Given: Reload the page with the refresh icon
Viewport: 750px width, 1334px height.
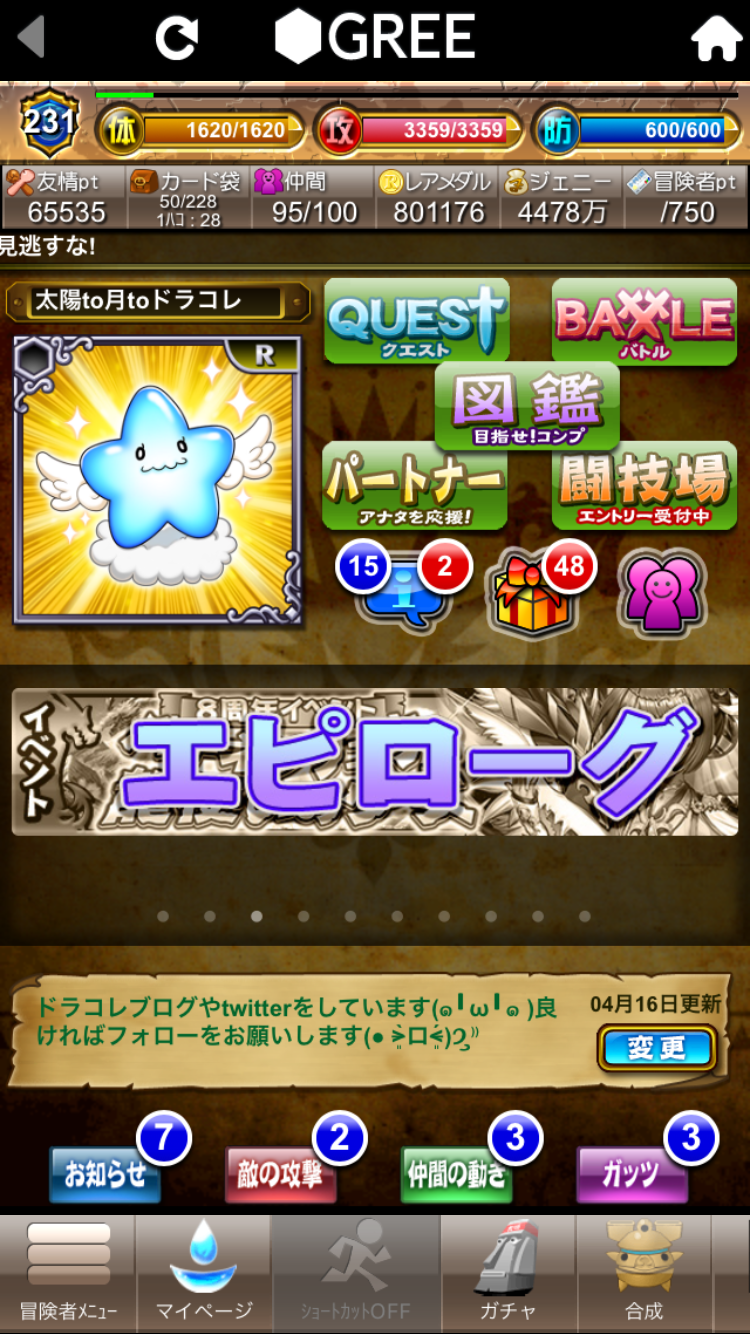Looking at the screenshot, I should click(x=179, y=38).
